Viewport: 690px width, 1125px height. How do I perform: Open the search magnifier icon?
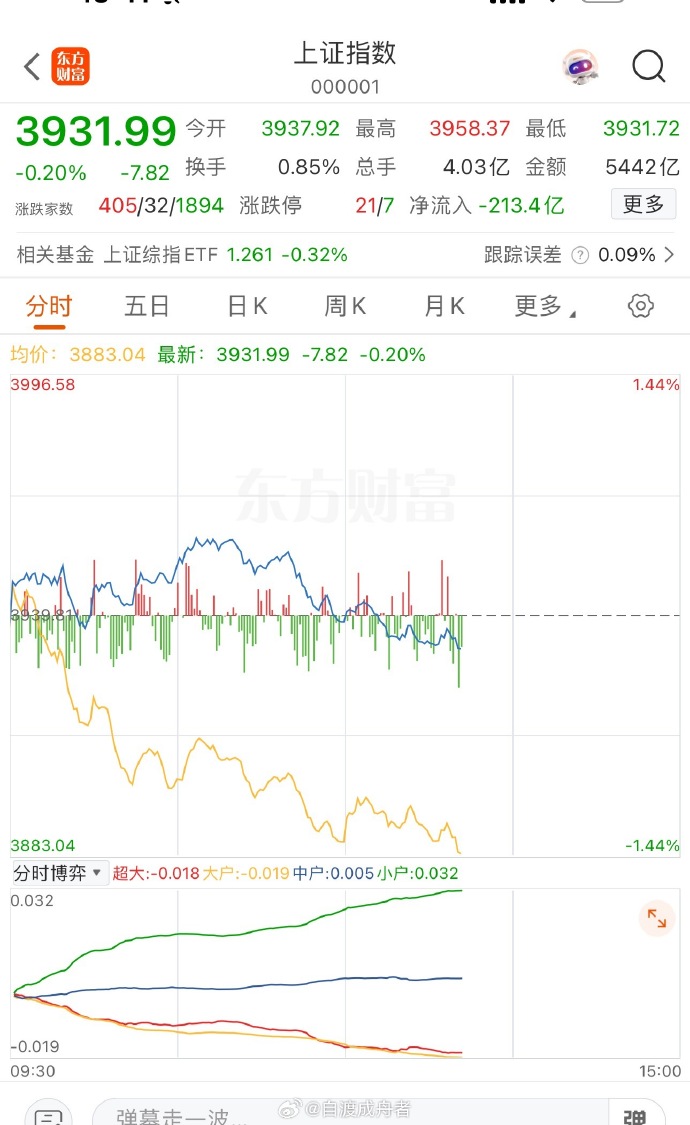648,67
